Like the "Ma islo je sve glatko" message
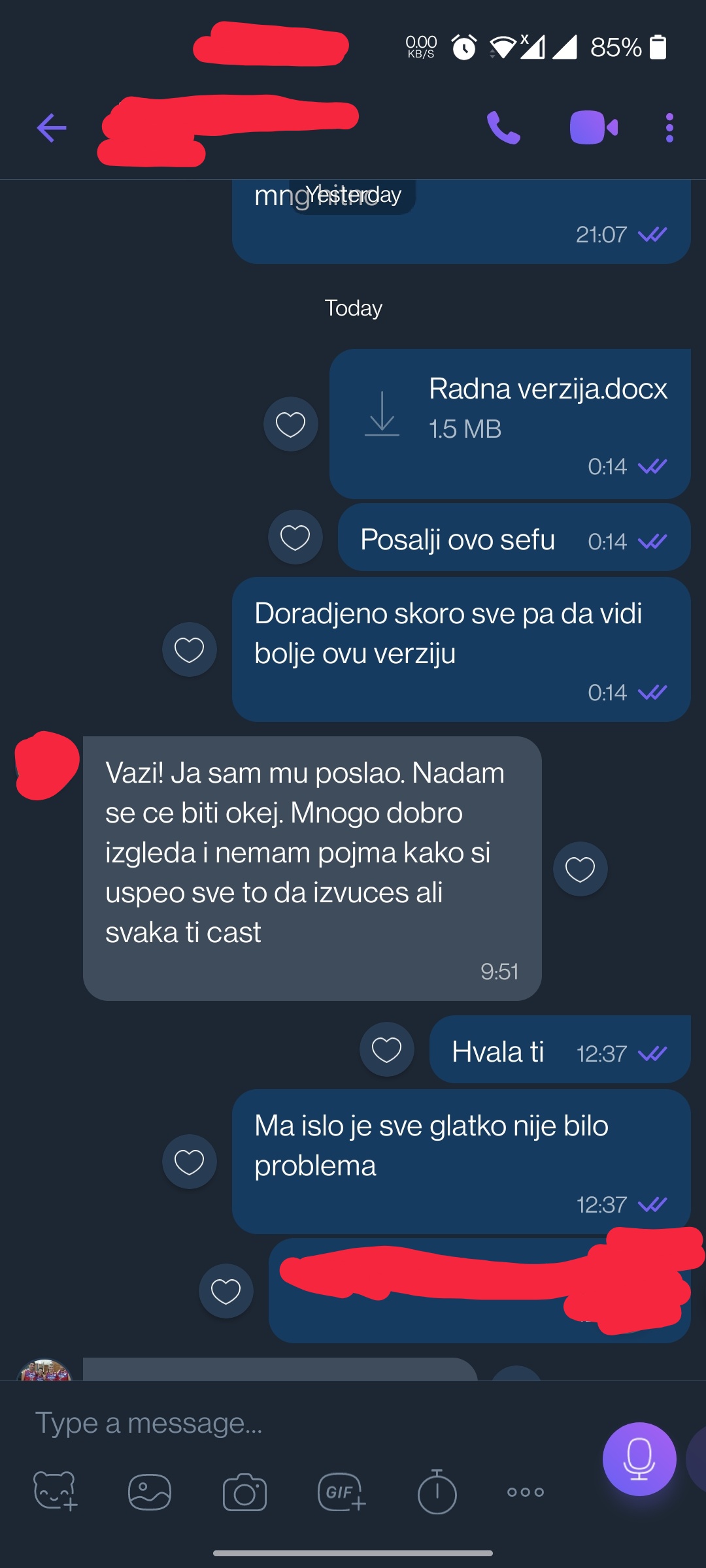This screenshot has height=1568, width=706. point(190,1162)
